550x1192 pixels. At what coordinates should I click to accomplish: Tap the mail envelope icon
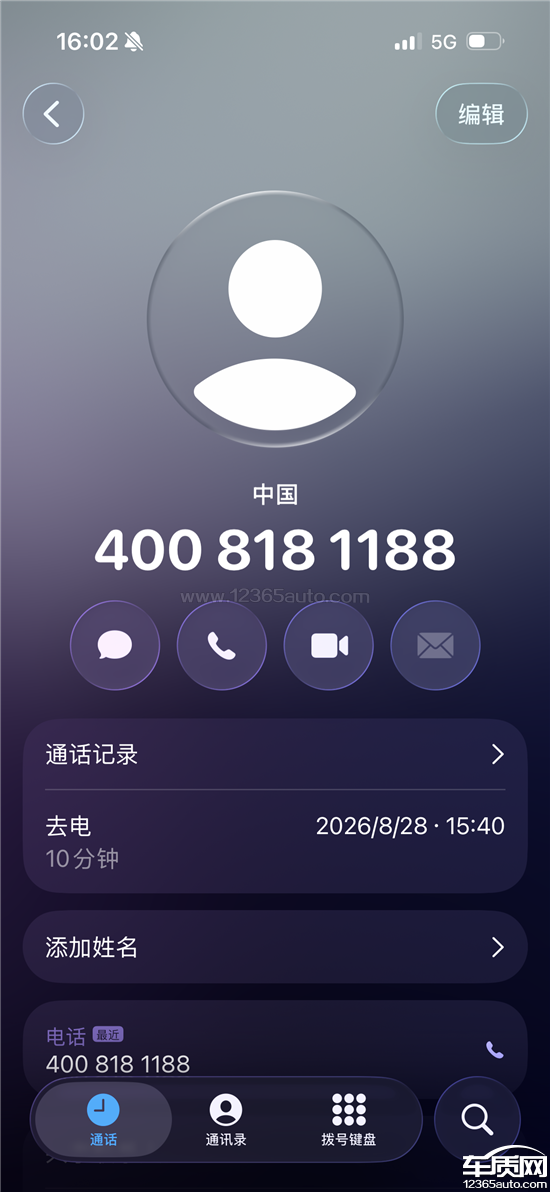tap(435, 645)
